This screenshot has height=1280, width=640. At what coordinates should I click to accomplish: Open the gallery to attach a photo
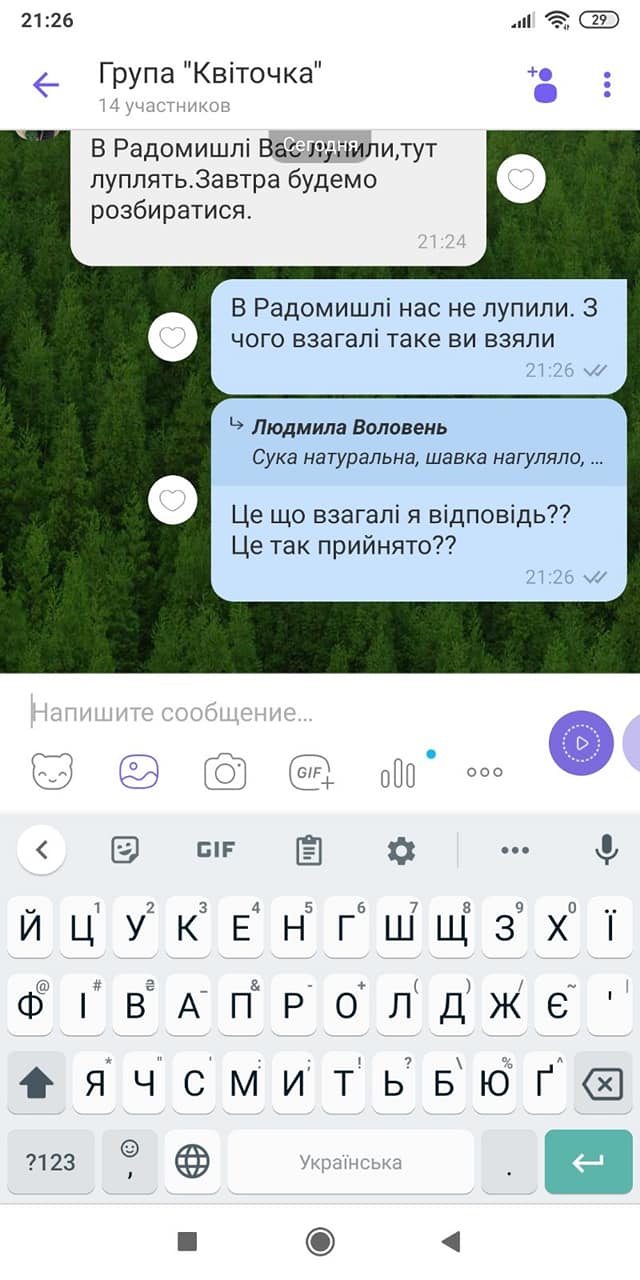(139, 772)
